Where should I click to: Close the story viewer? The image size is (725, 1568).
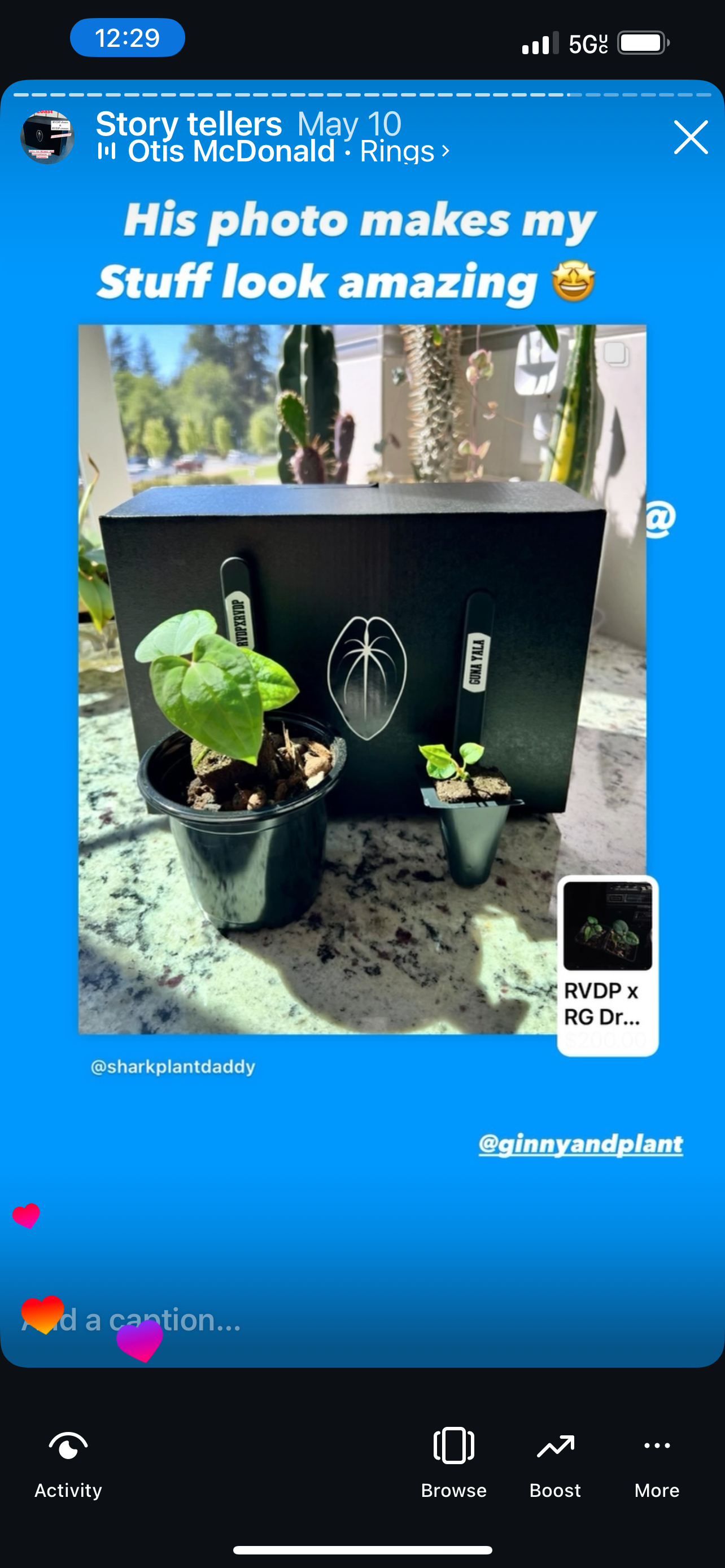tap(691, 137)
